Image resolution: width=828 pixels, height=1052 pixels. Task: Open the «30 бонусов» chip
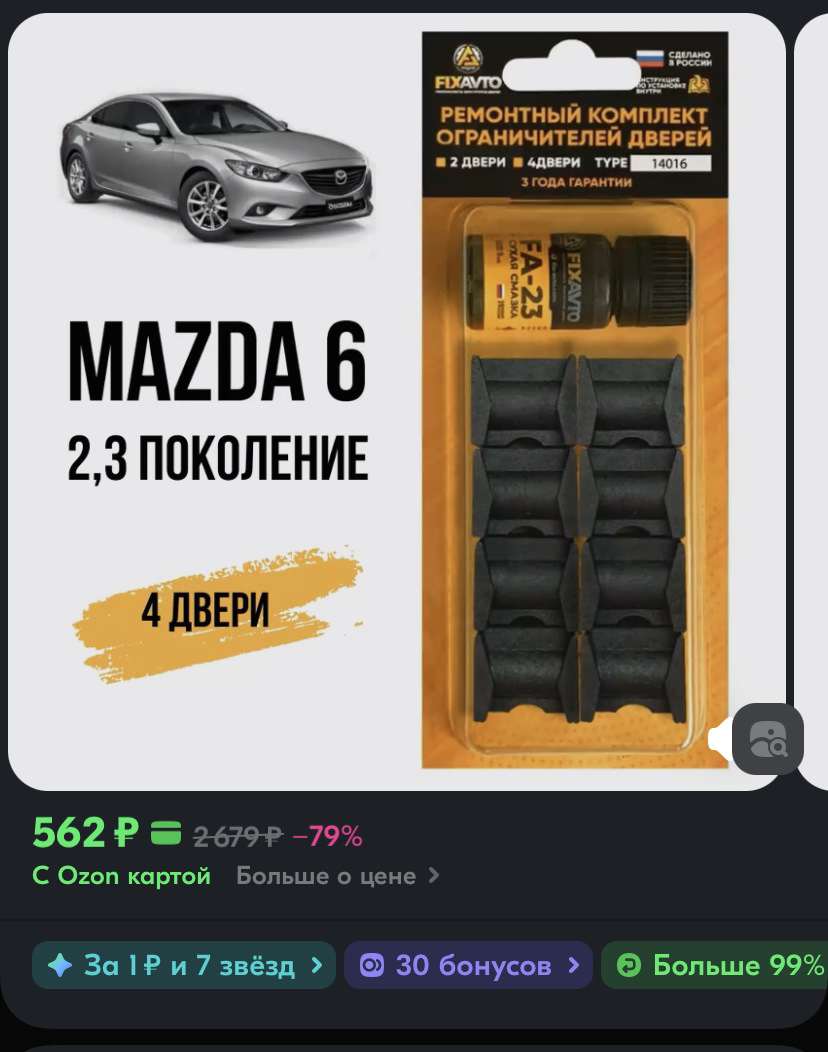coord(468,965)
